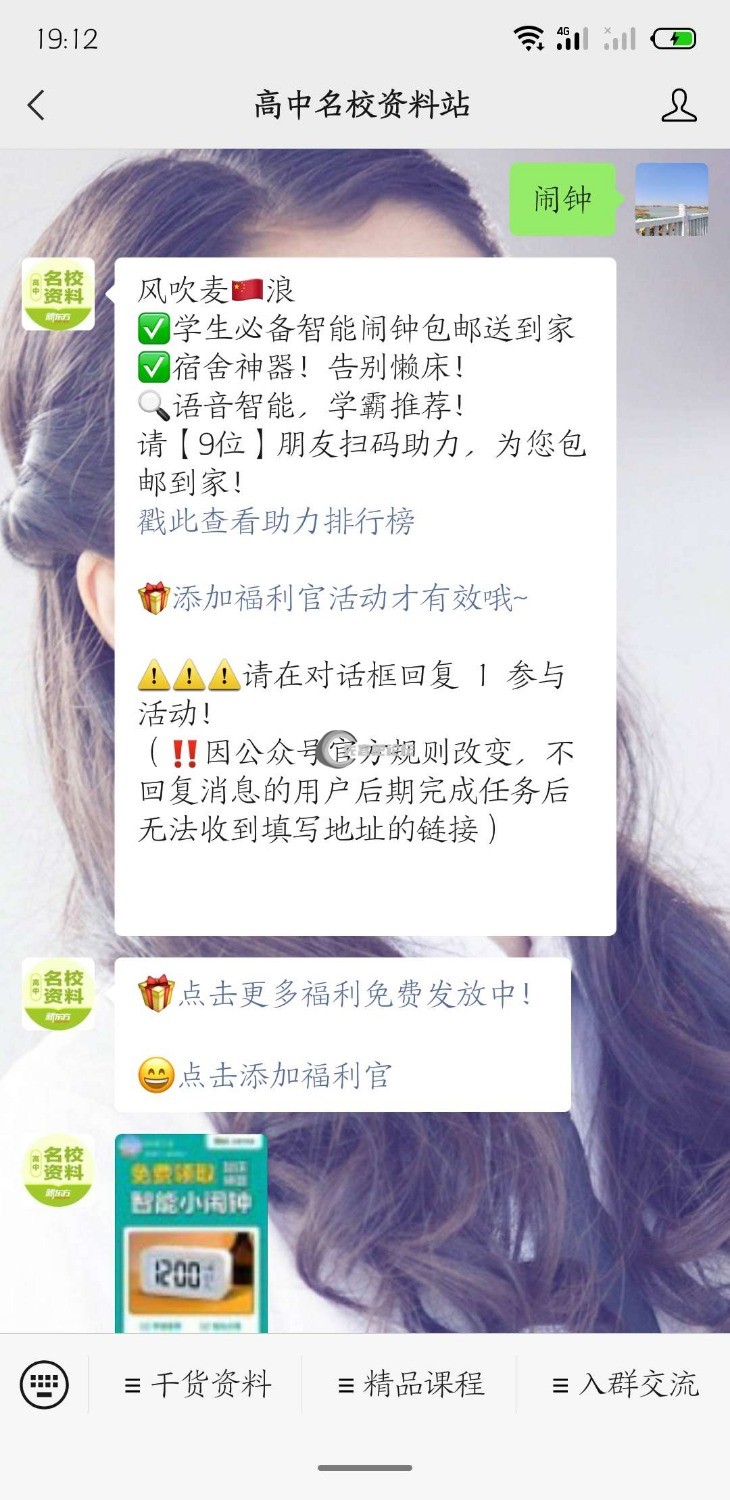This screenshot has width=730, height=1500.
Task: Open 点击更多福利免费发放中 link
Action: click(x=354, y=994)
